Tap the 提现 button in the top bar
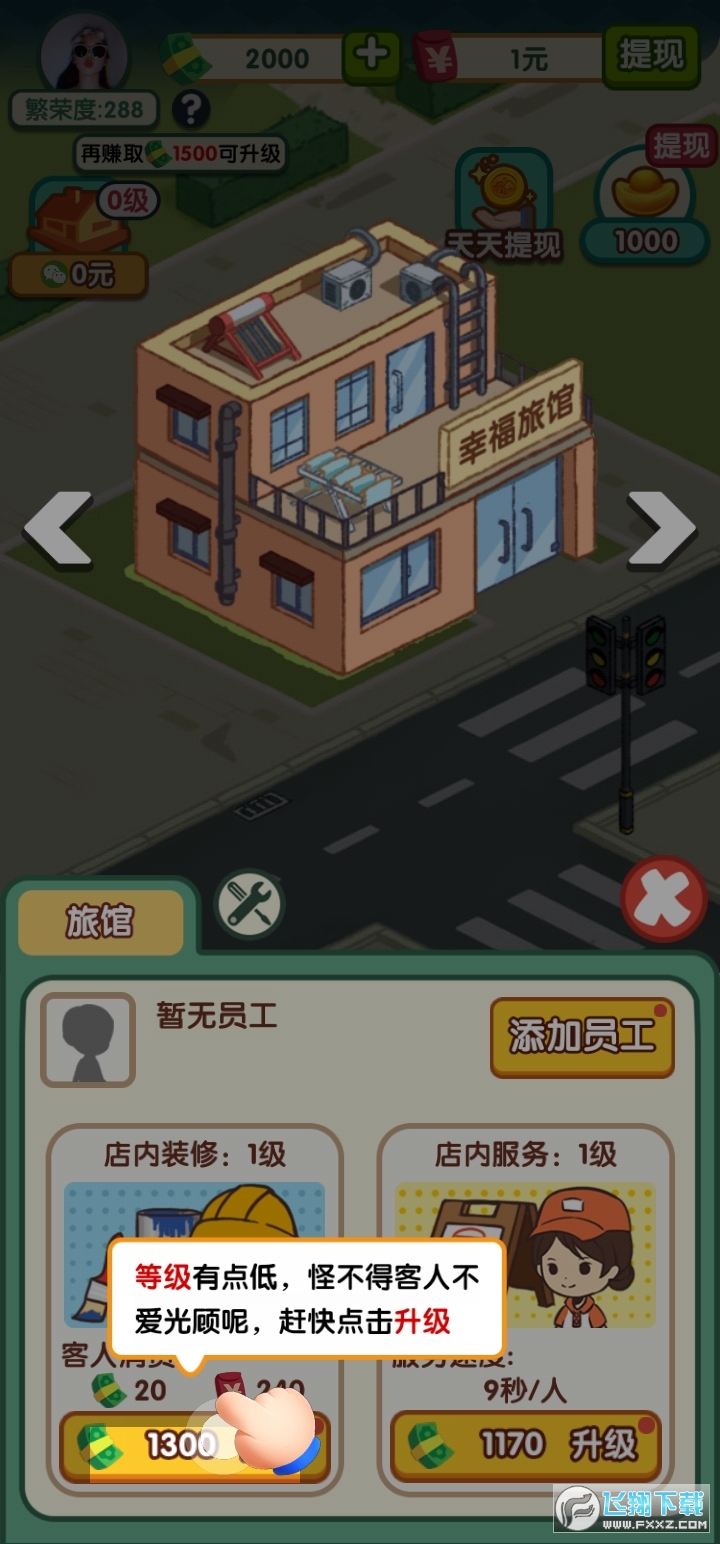 pyautogui.click(x=650, y=57)
